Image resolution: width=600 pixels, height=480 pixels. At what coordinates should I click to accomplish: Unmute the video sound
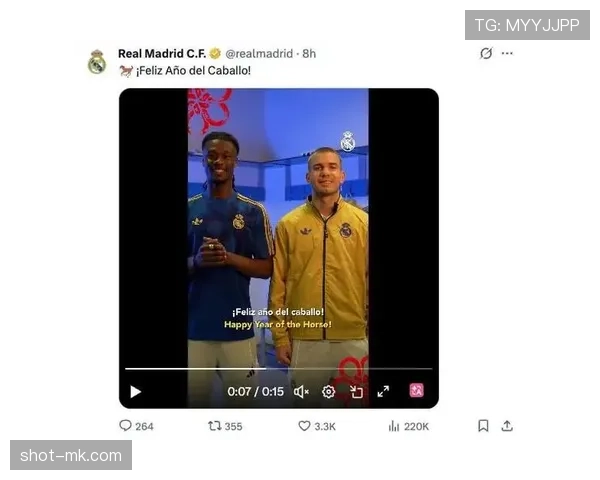tap(301, 392)
